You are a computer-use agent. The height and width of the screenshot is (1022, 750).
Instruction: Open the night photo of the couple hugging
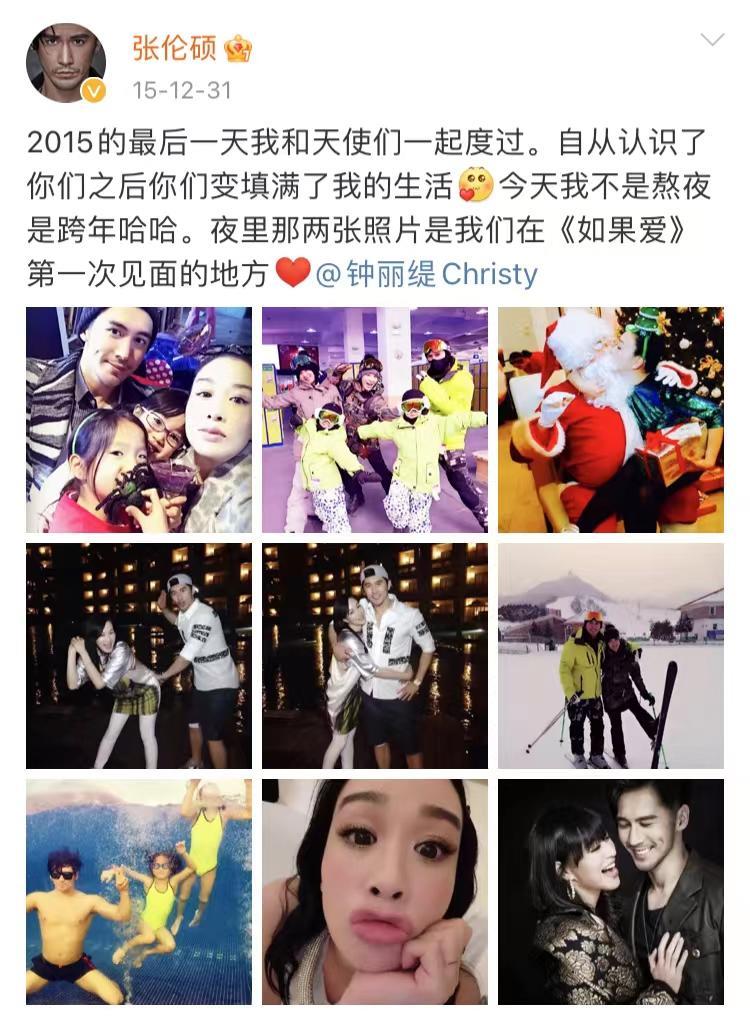(x=375, y=656)
